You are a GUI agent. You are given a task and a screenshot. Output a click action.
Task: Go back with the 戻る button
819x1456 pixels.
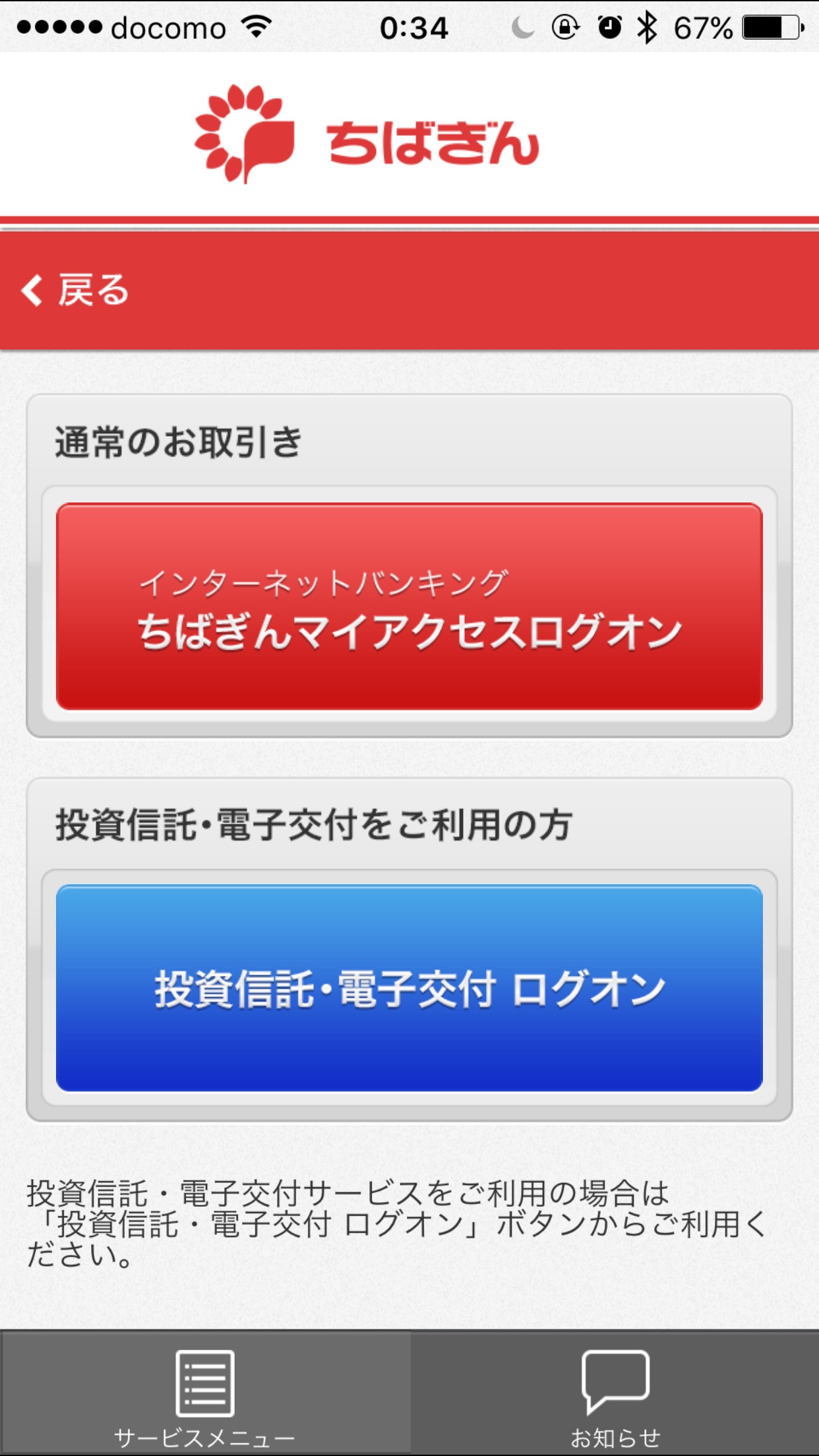76,290
